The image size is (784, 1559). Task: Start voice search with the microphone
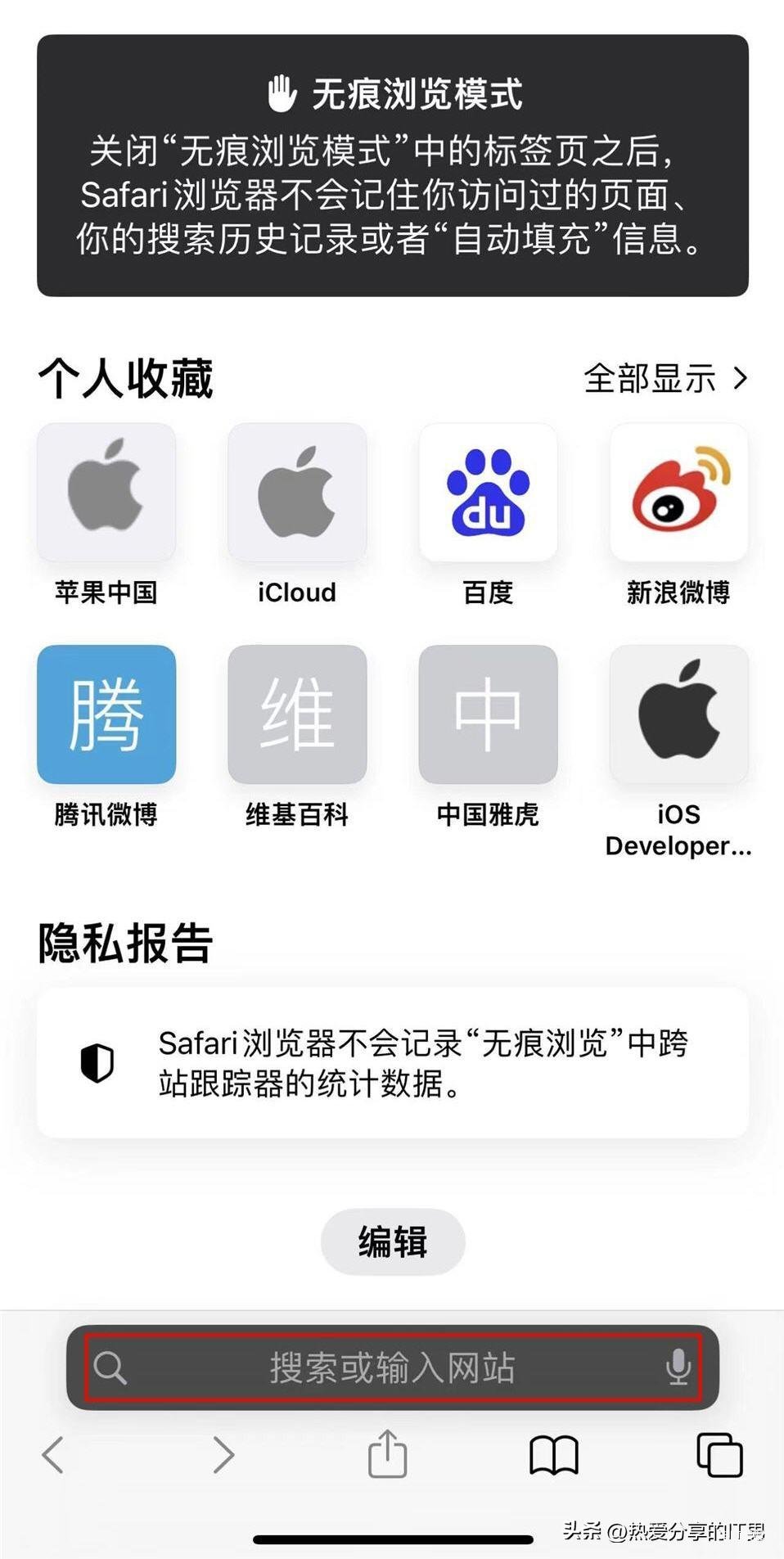[678, 1367]
